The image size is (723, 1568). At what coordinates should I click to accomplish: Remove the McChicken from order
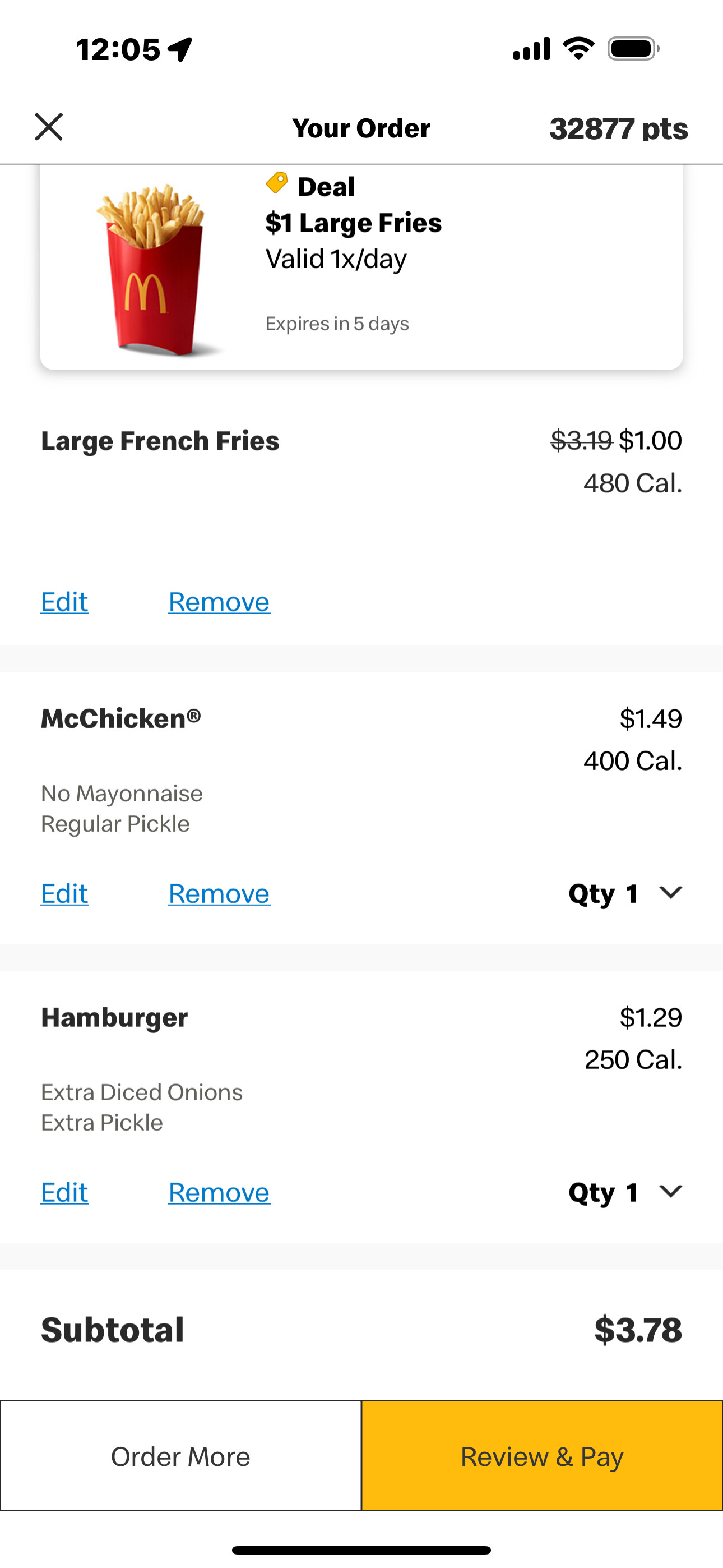pyautogui.click(x=219, y=893)
